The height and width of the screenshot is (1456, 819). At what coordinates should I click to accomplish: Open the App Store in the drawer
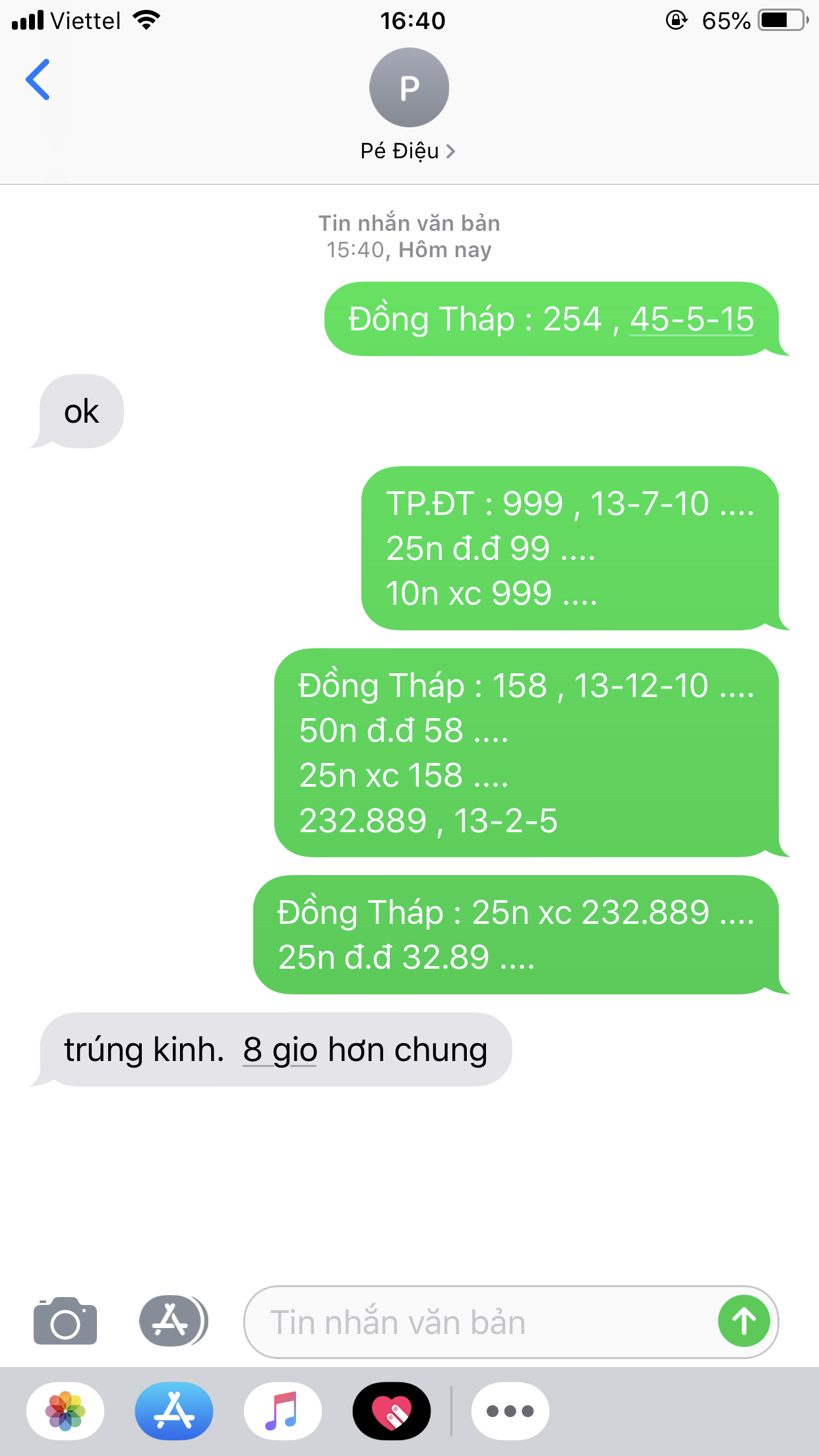click(174, 1411)
